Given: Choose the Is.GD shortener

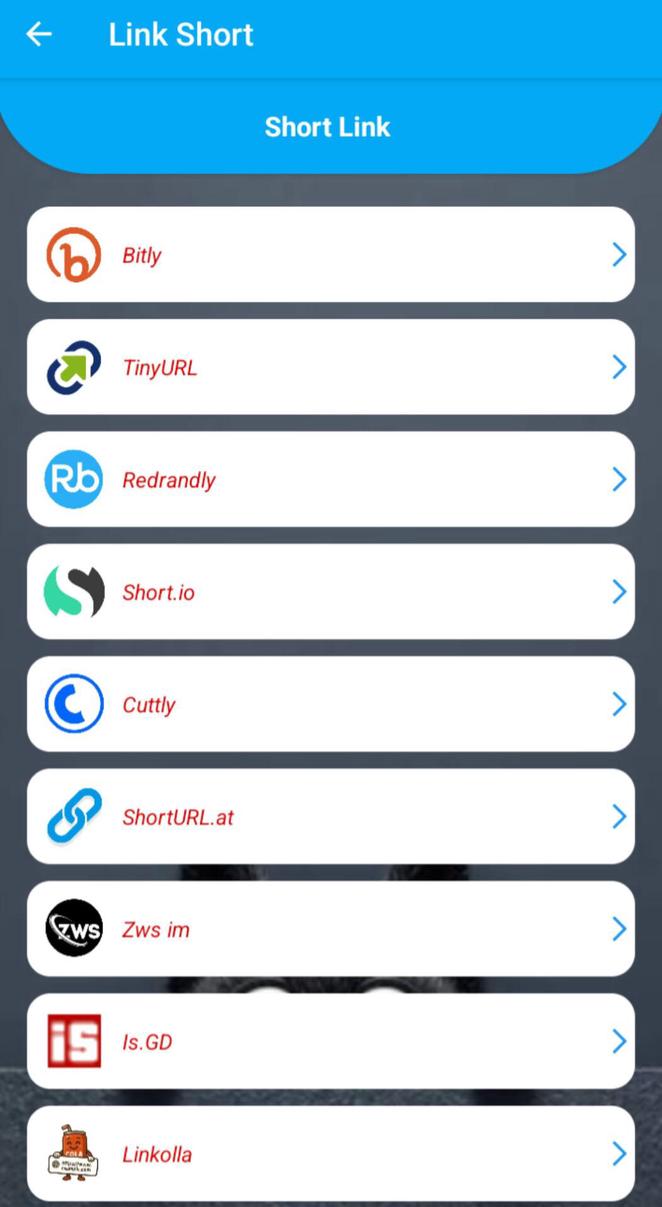Looking at the screenshot, I should pos(330,1042).
